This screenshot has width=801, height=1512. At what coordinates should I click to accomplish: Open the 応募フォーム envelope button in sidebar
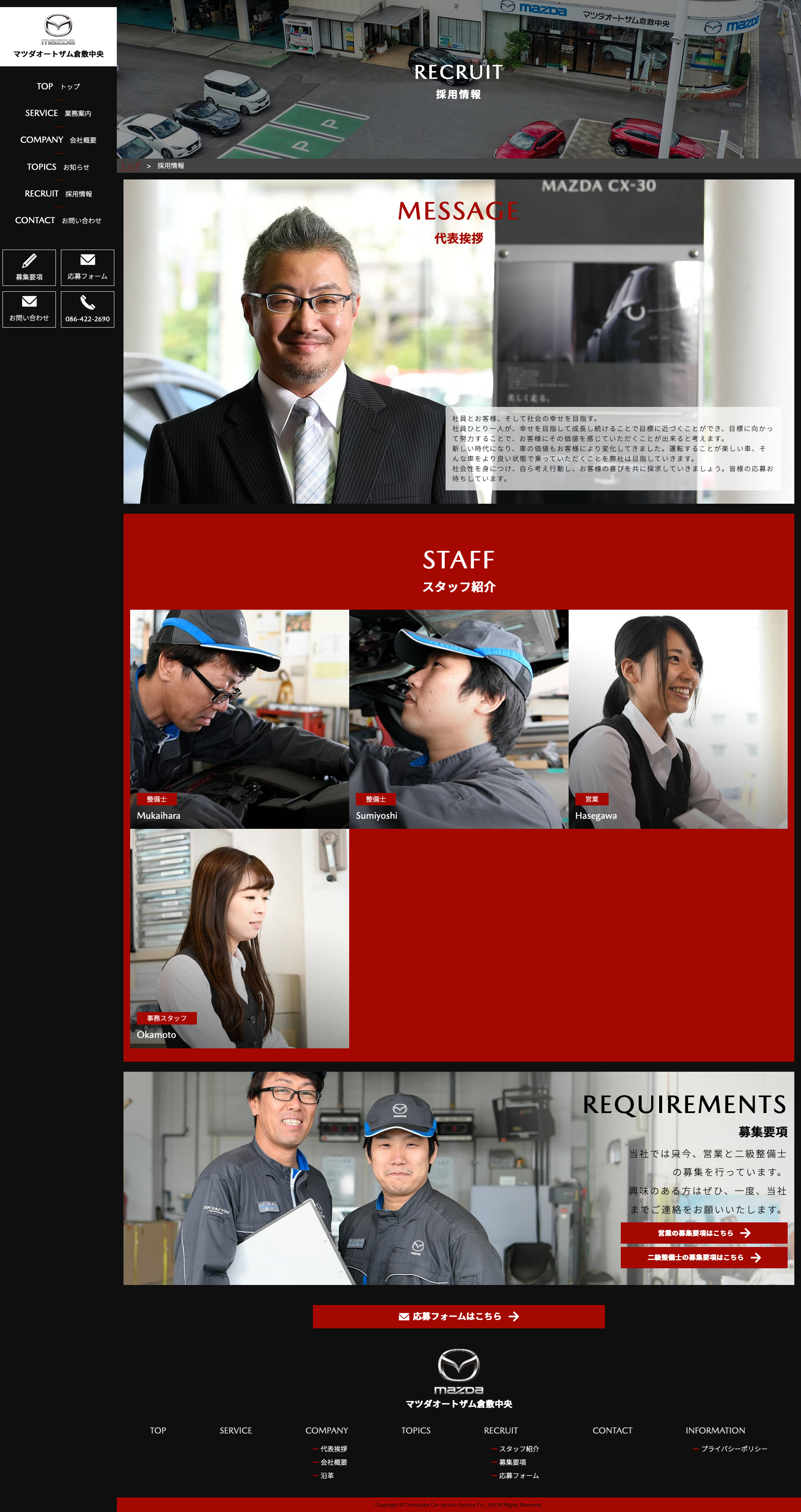88,268
